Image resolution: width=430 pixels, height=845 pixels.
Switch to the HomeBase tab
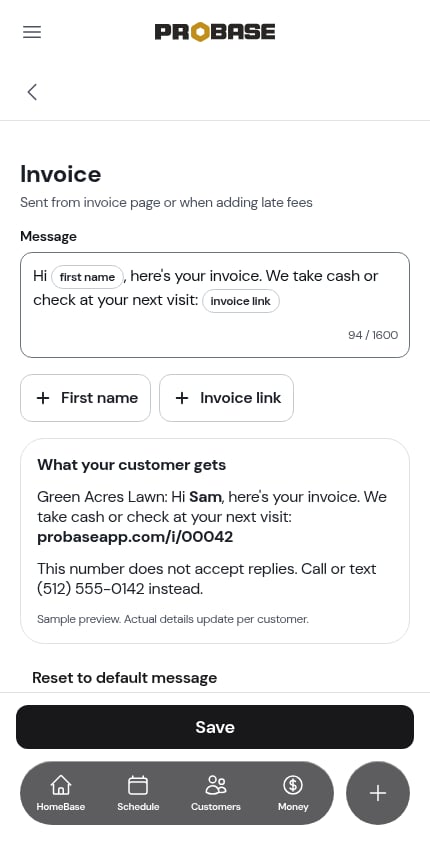(61, 793)
